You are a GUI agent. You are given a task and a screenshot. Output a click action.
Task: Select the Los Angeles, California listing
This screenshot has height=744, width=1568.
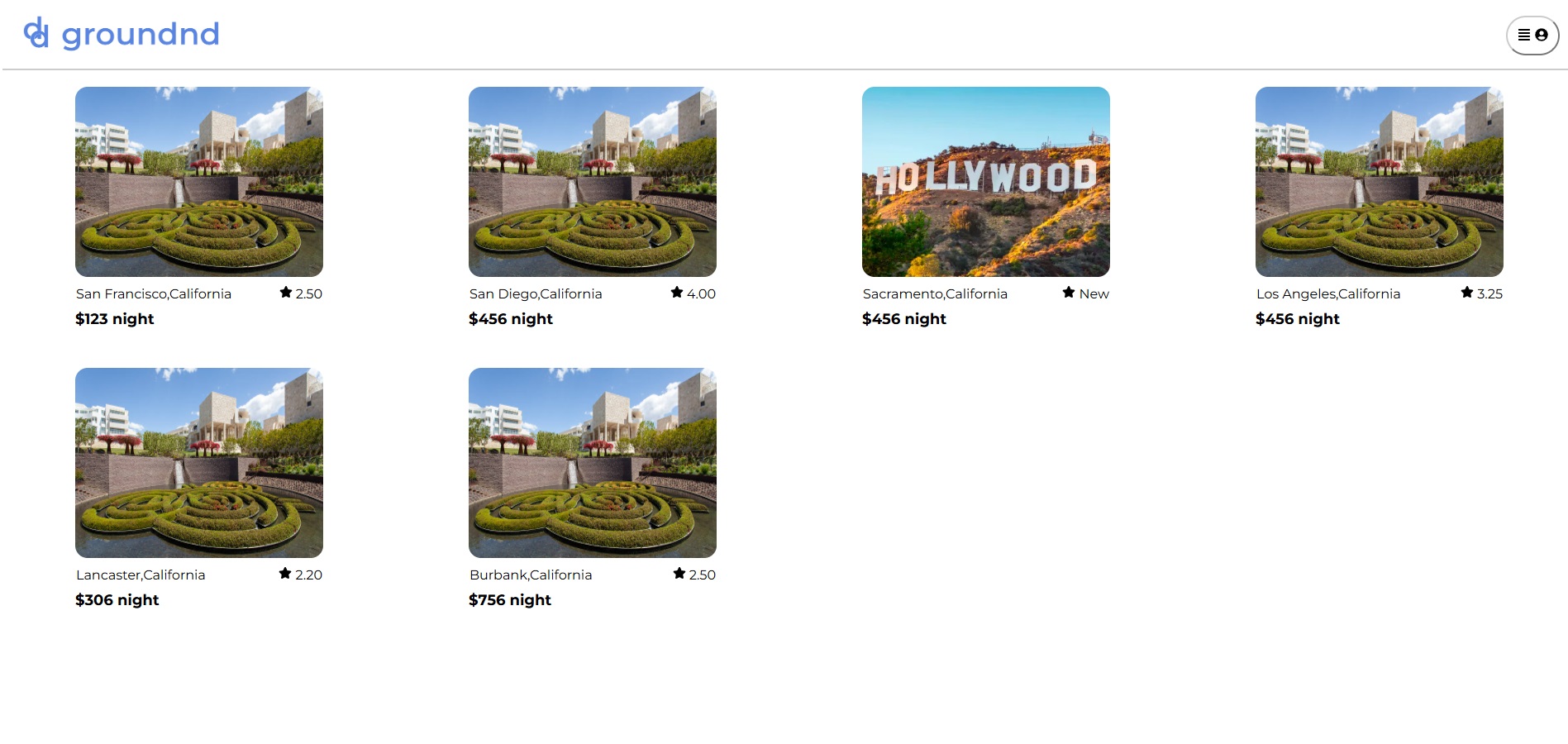coord(1379,182)
